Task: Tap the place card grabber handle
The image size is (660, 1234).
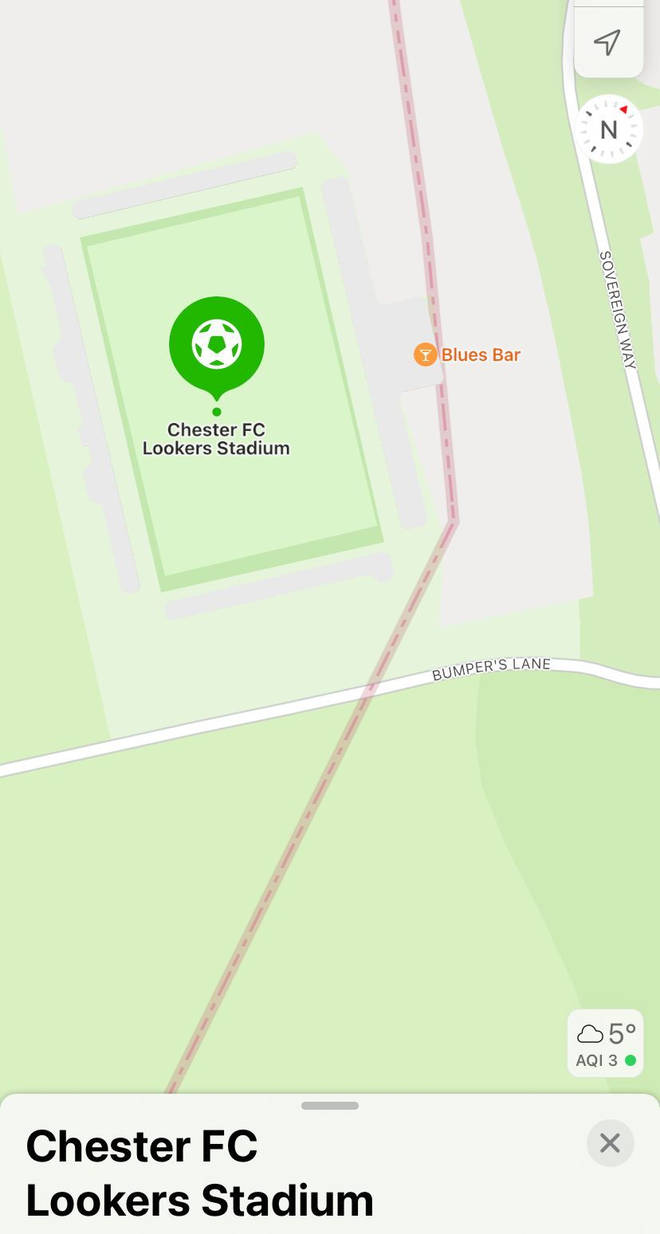Action: coord(330,1105)
